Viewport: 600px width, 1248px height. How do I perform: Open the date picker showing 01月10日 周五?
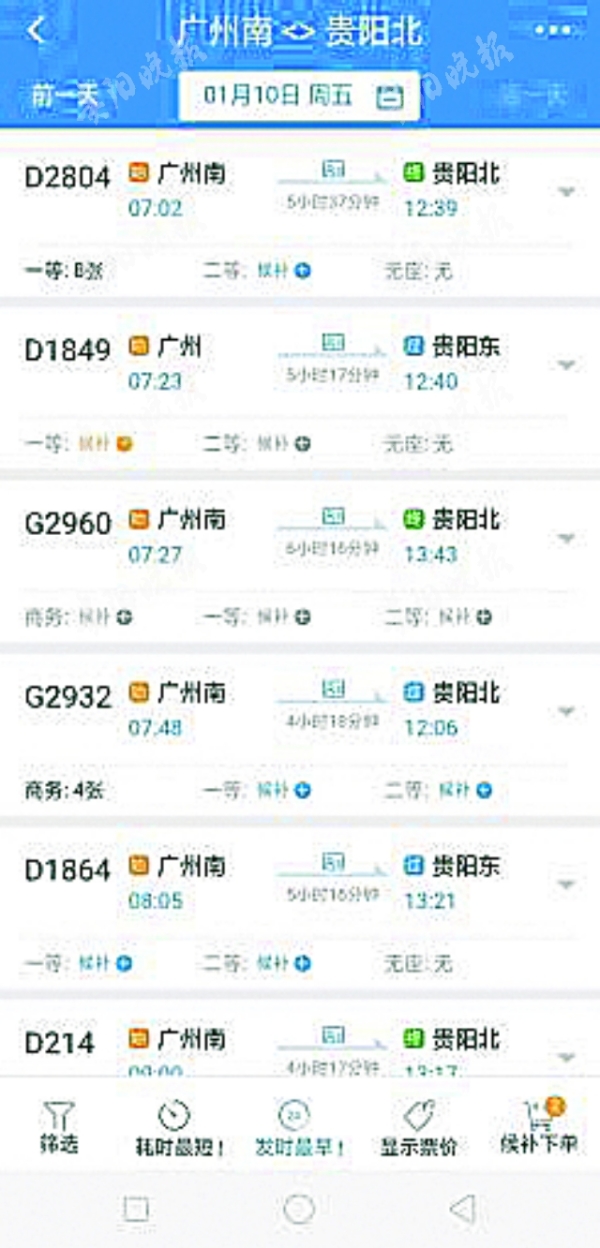299,96
